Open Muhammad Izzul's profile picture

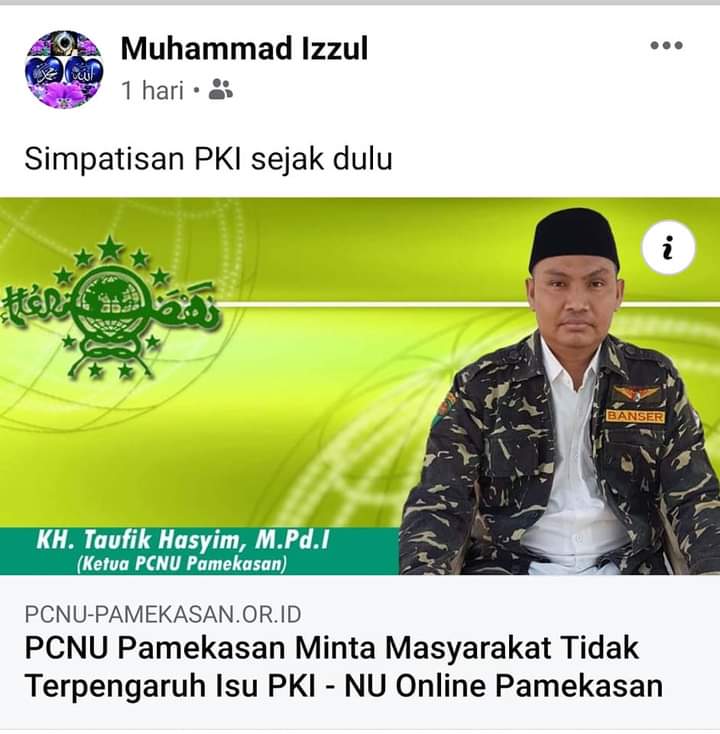pyautogui.click(x=64, y=69)
